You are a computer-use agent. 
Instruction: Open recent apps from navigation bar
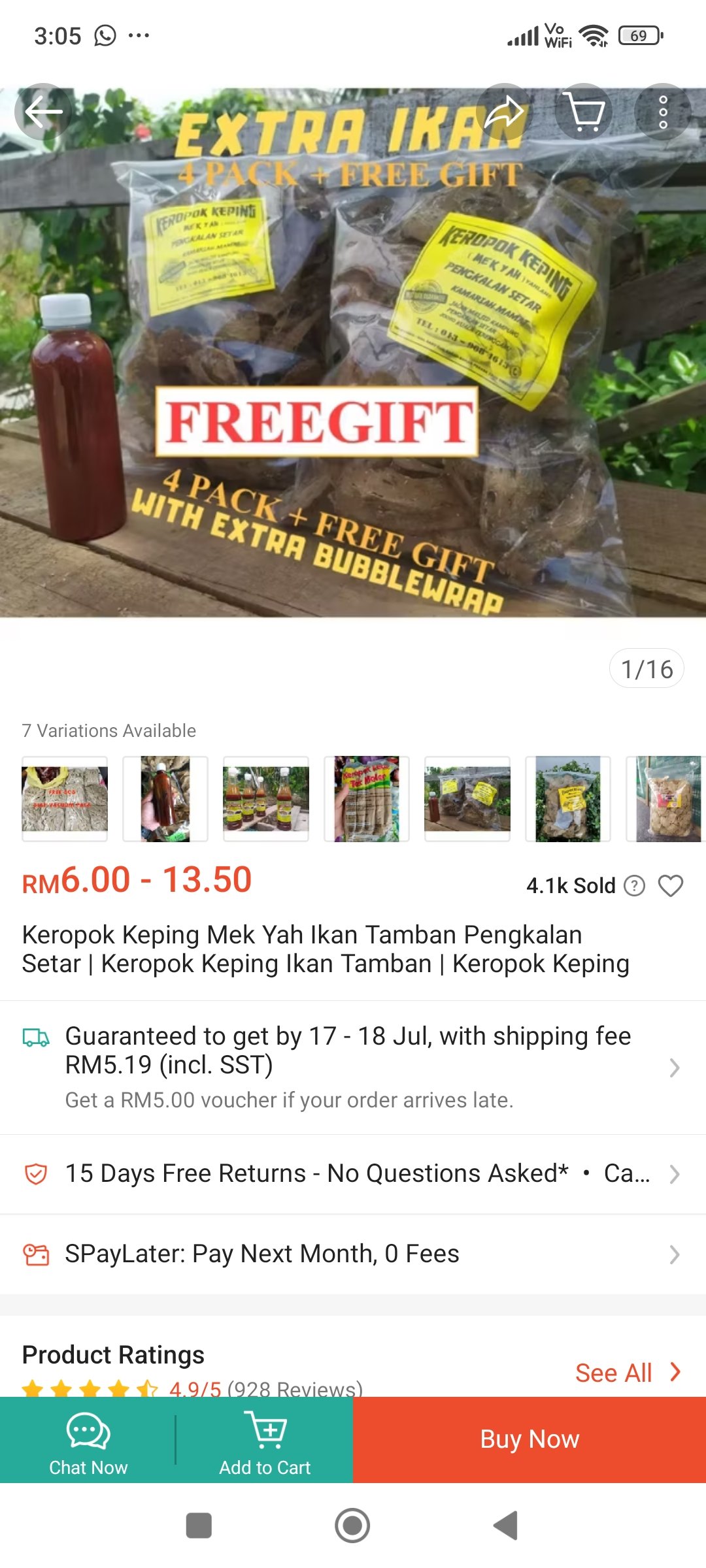199,1526
